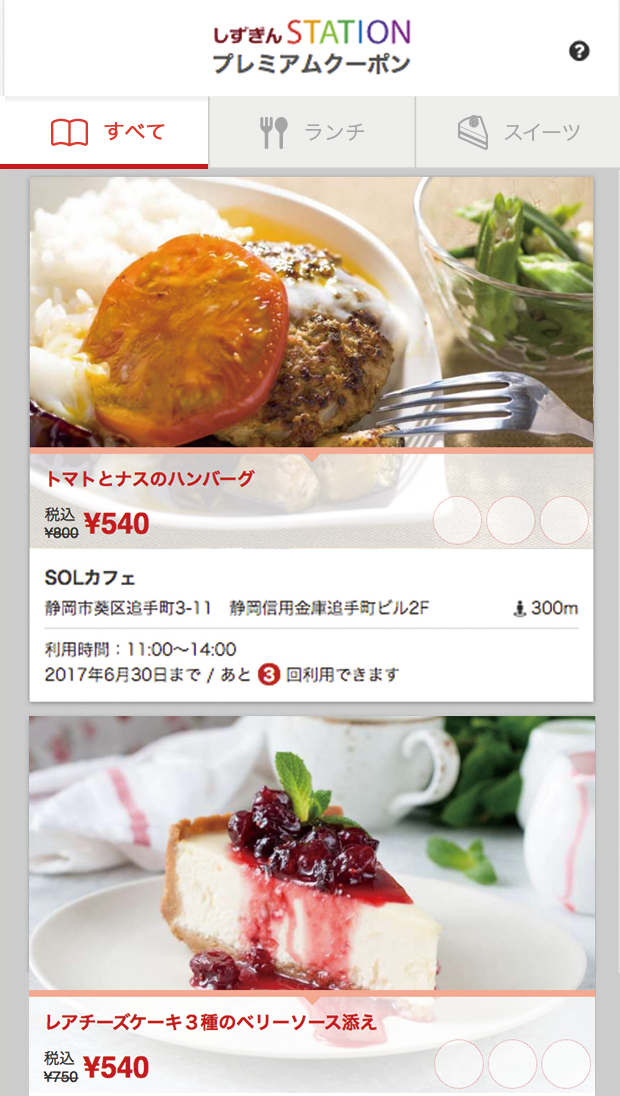The height and width of the screenshot is (1096, 620).
Task: Switch to the ランチ tab
Action: point(311,132)
